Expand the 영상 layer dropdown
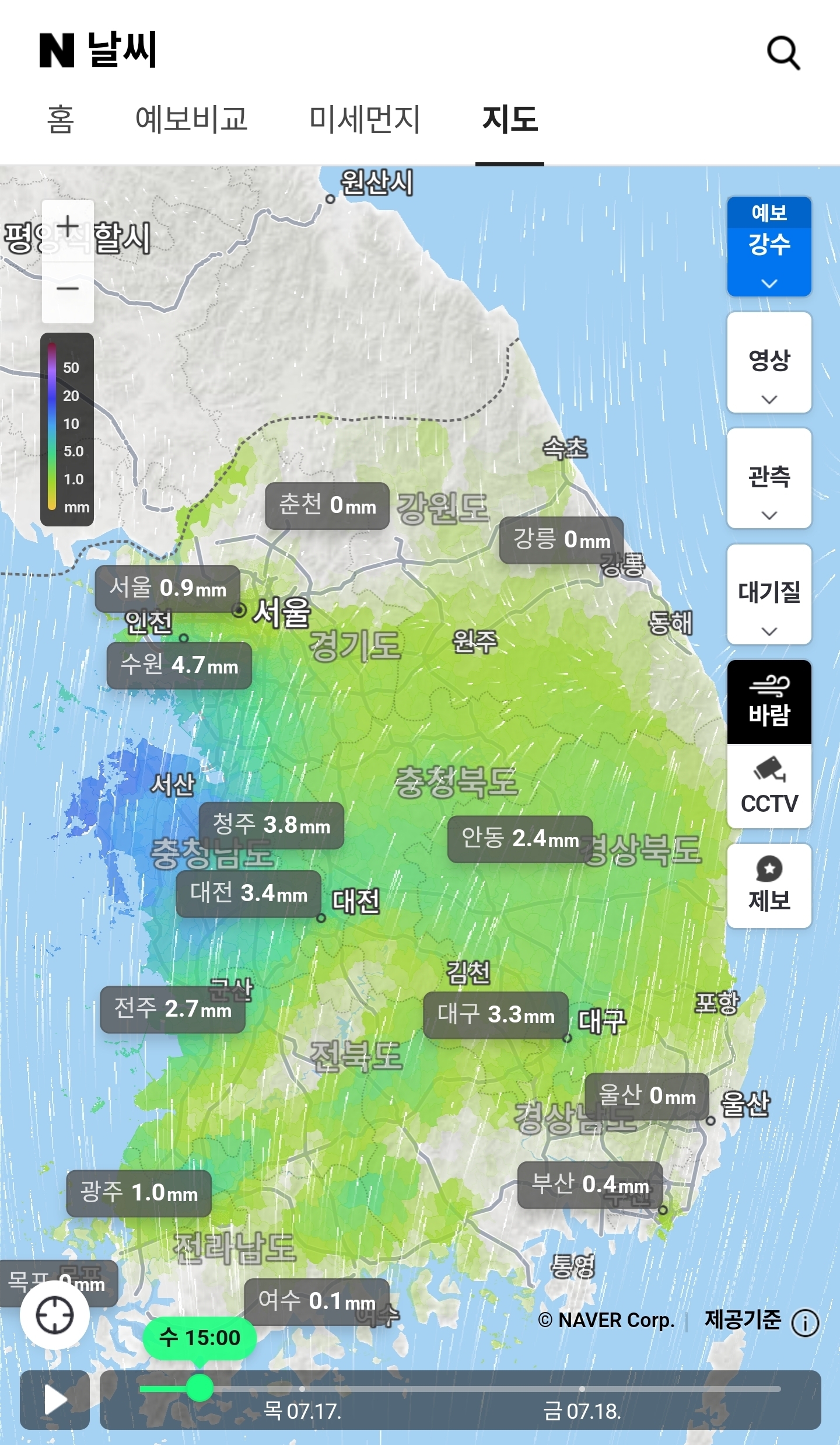 tap(769, 362)
